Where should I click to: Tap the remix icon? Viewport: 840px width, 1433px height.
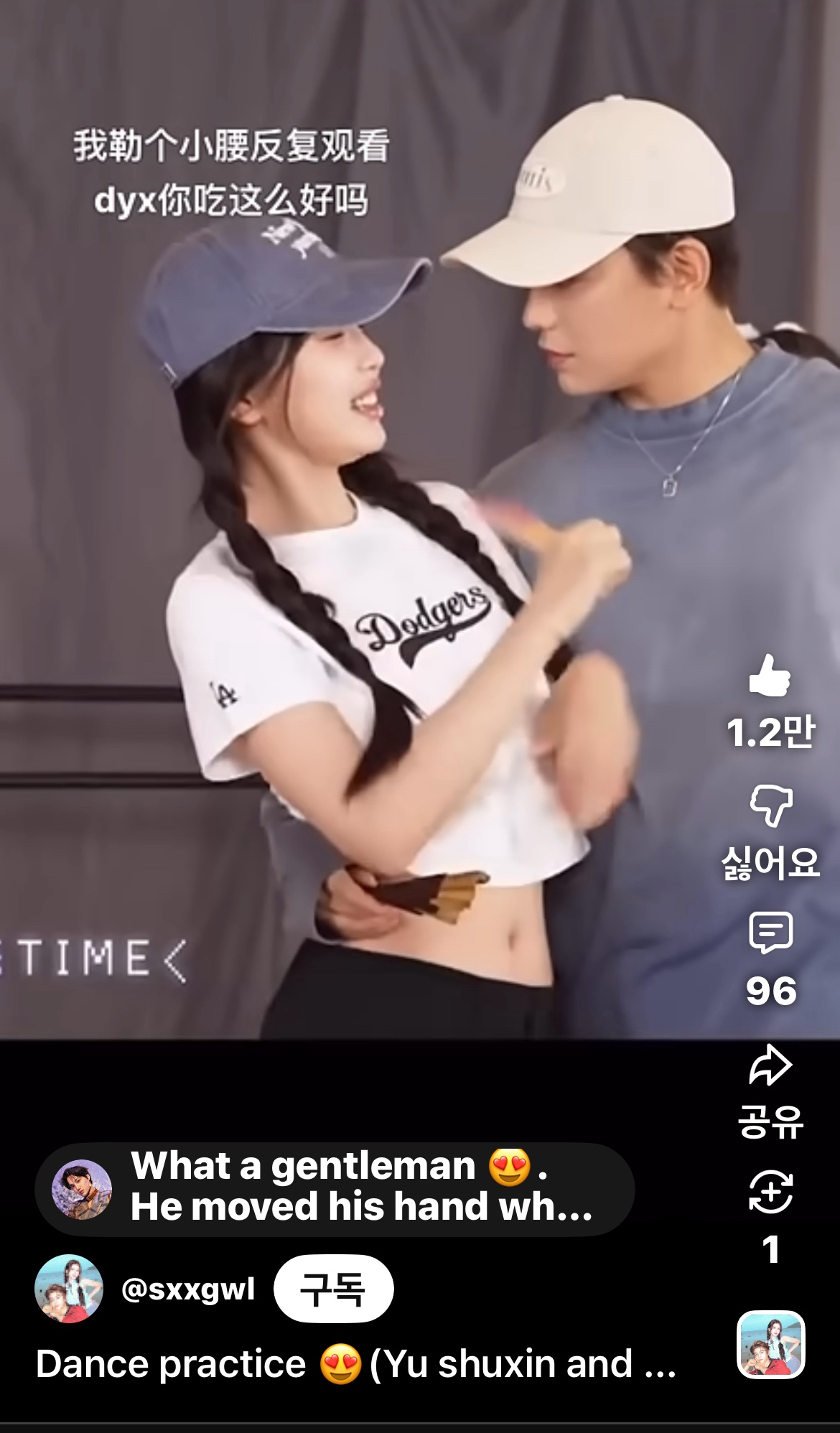pos(770,1192)
